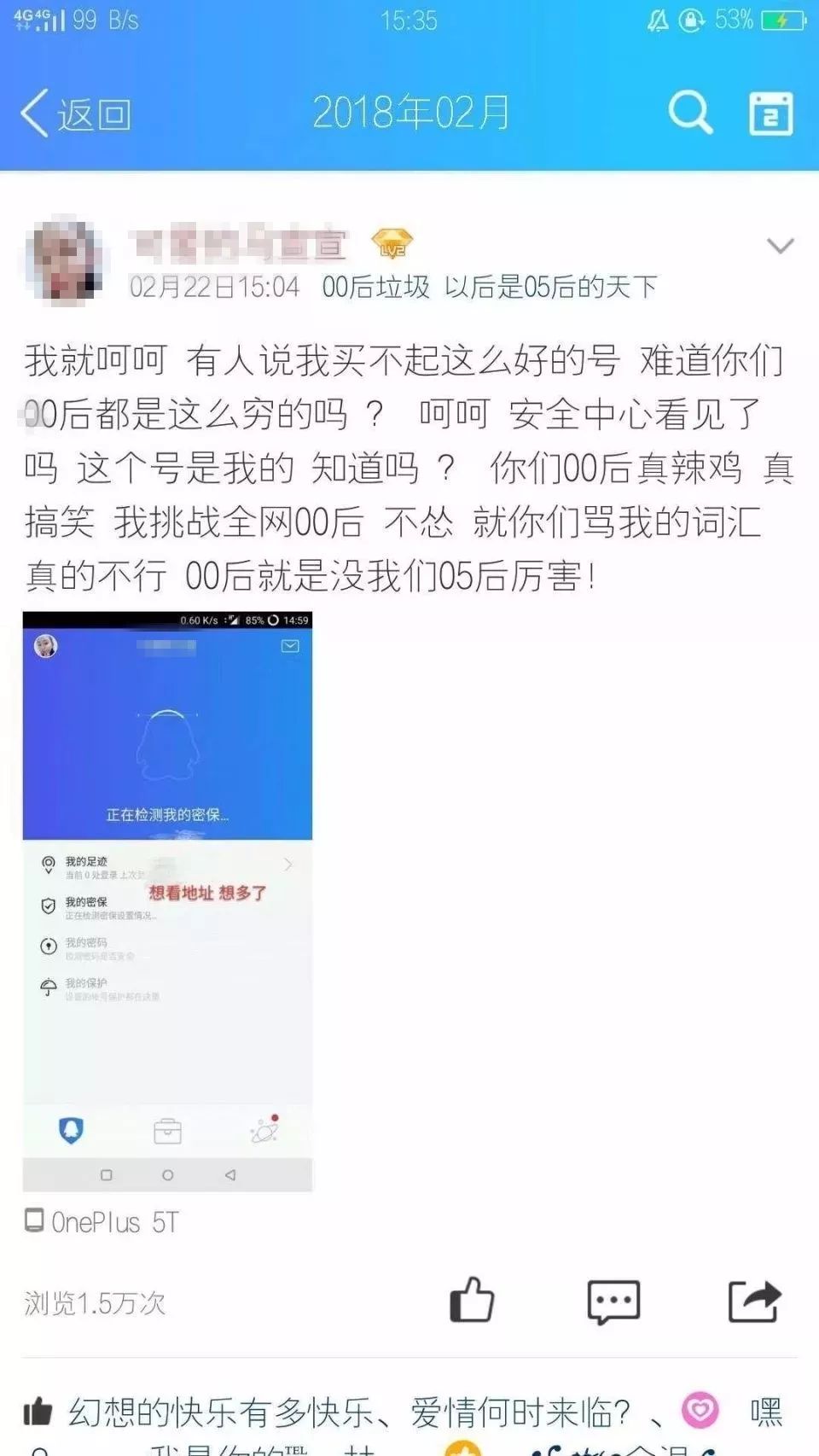
Task: Open the calendar date picker icon
Action: [770, 114]
